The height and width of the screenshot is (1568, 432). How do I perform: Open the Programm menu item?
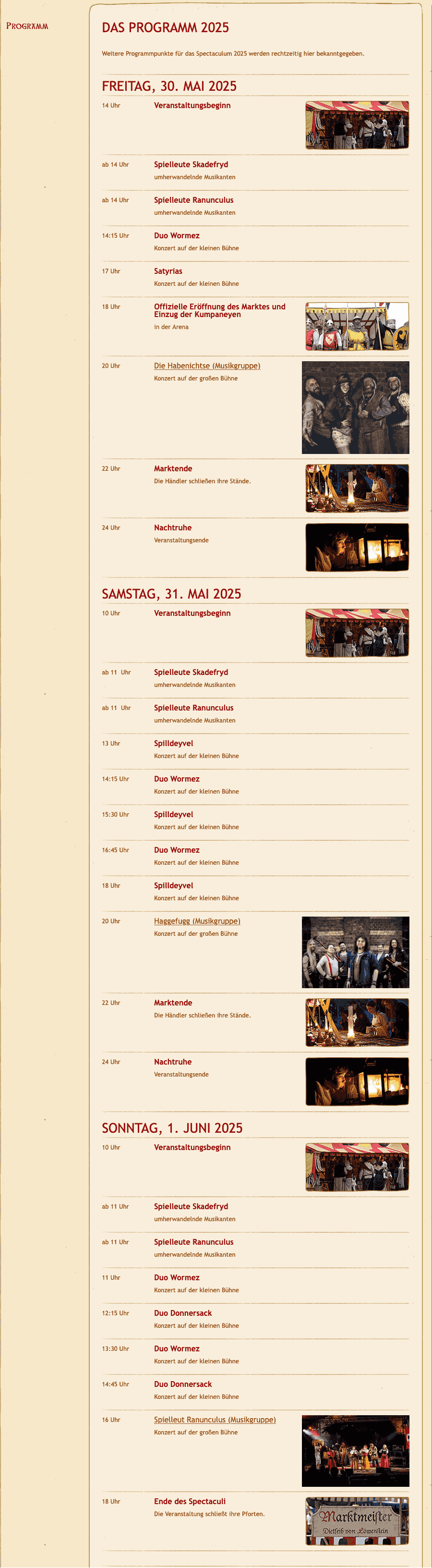(x=27, y=26)
